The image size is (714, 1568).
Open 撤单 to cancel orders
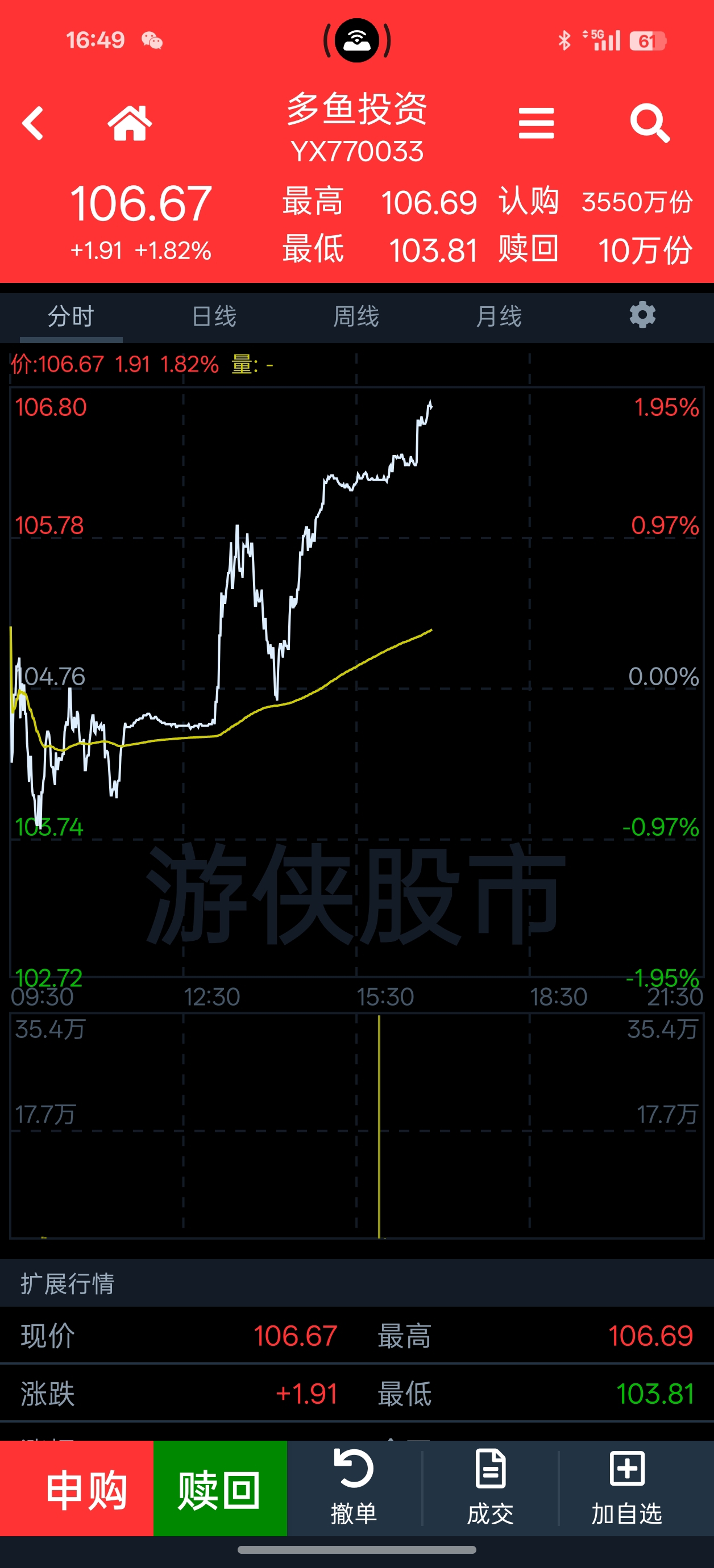click(354, 1488)
